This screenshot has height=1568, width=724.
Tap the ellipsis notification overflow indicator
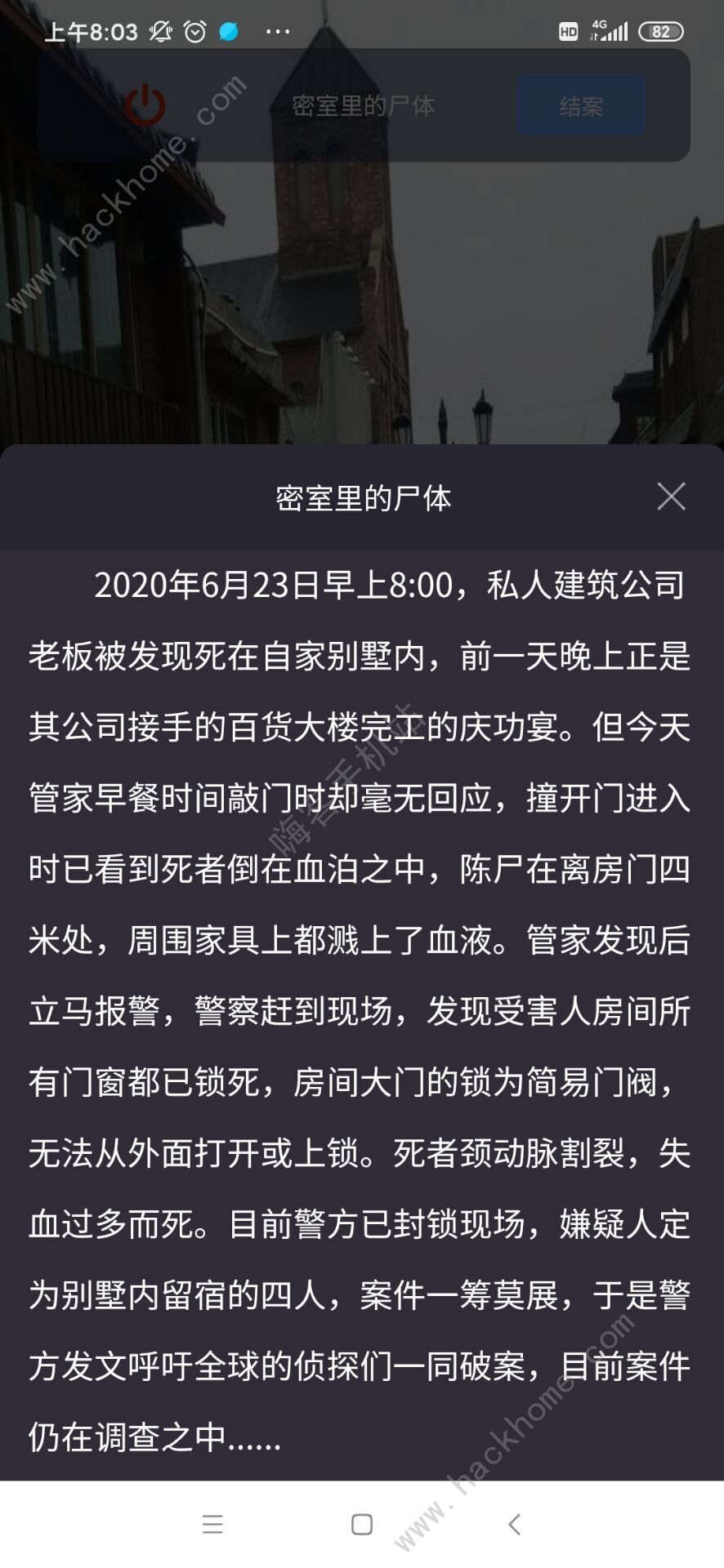click(276, 31)
